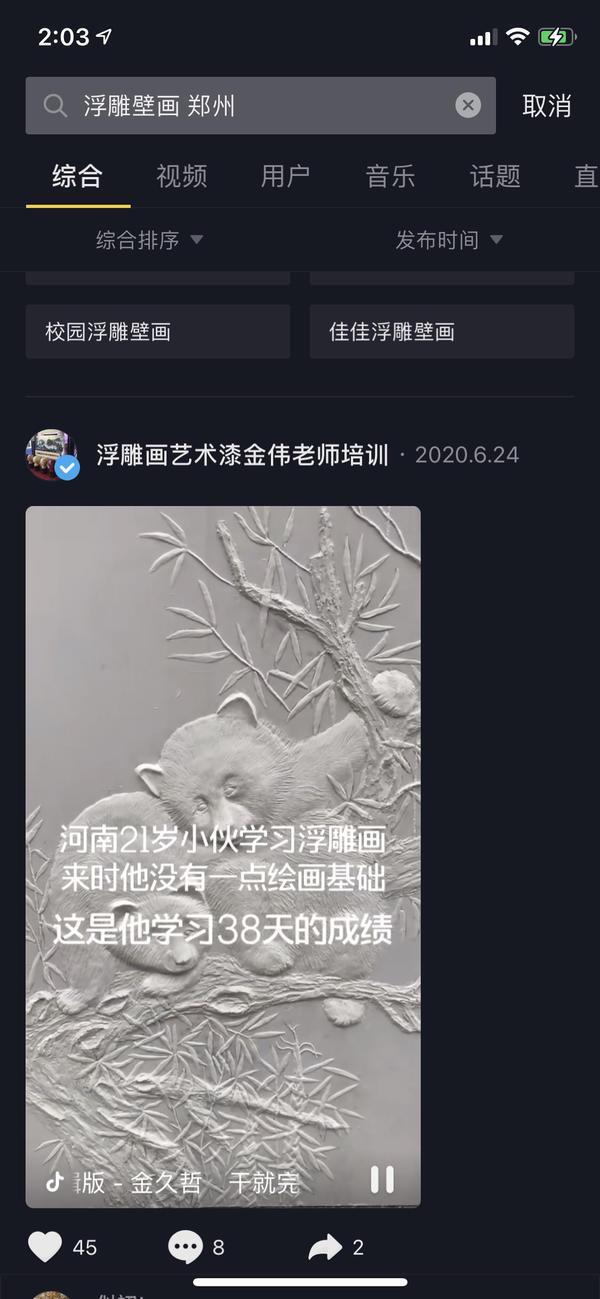Tap 取消 to cancel the search
Image resolution: width=600 pixels, height=1299 pixels.
(x=546, y=106)
